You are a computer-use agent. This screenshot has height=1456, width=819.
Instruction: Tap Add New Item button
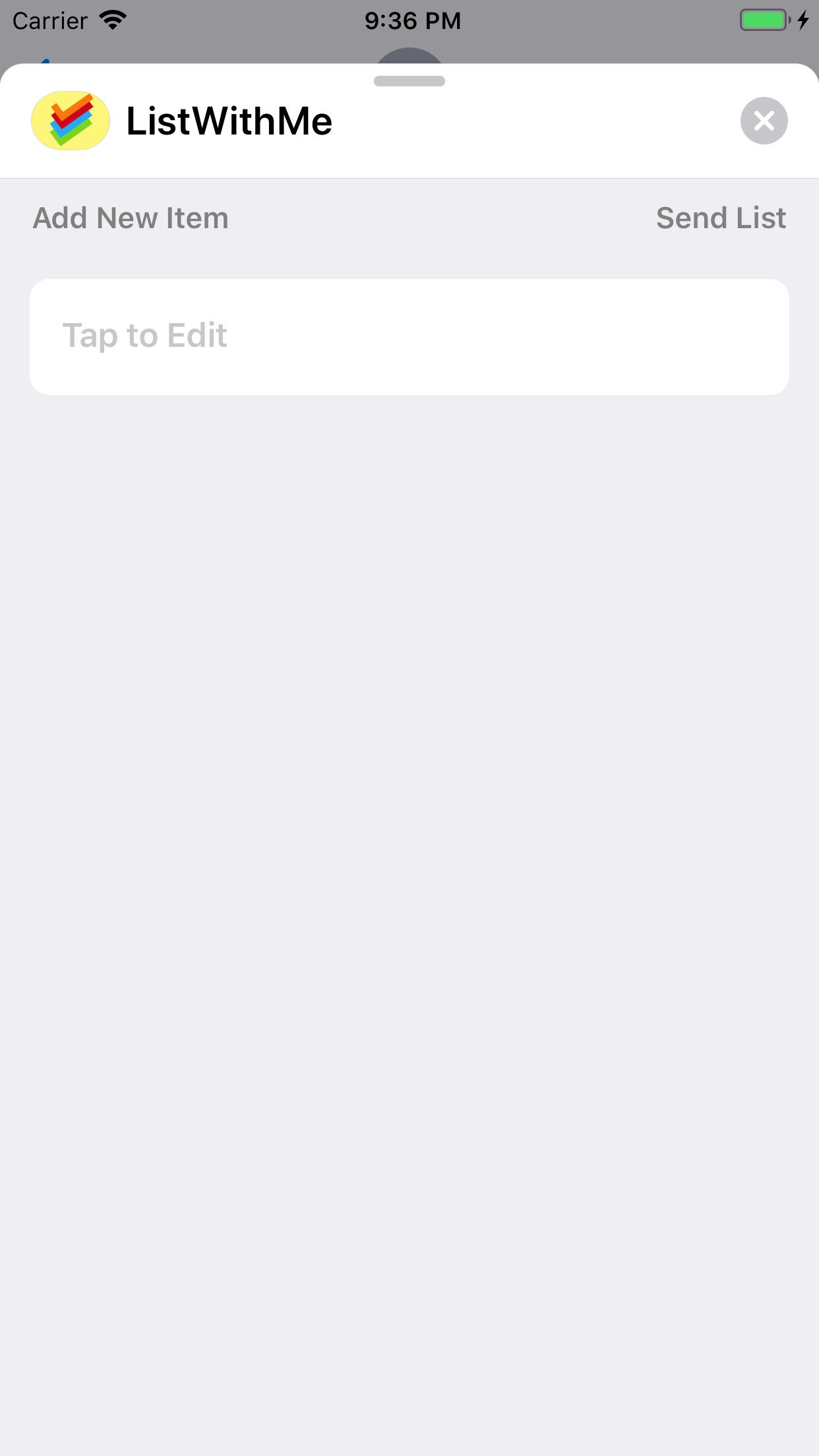tap(131, 218)
